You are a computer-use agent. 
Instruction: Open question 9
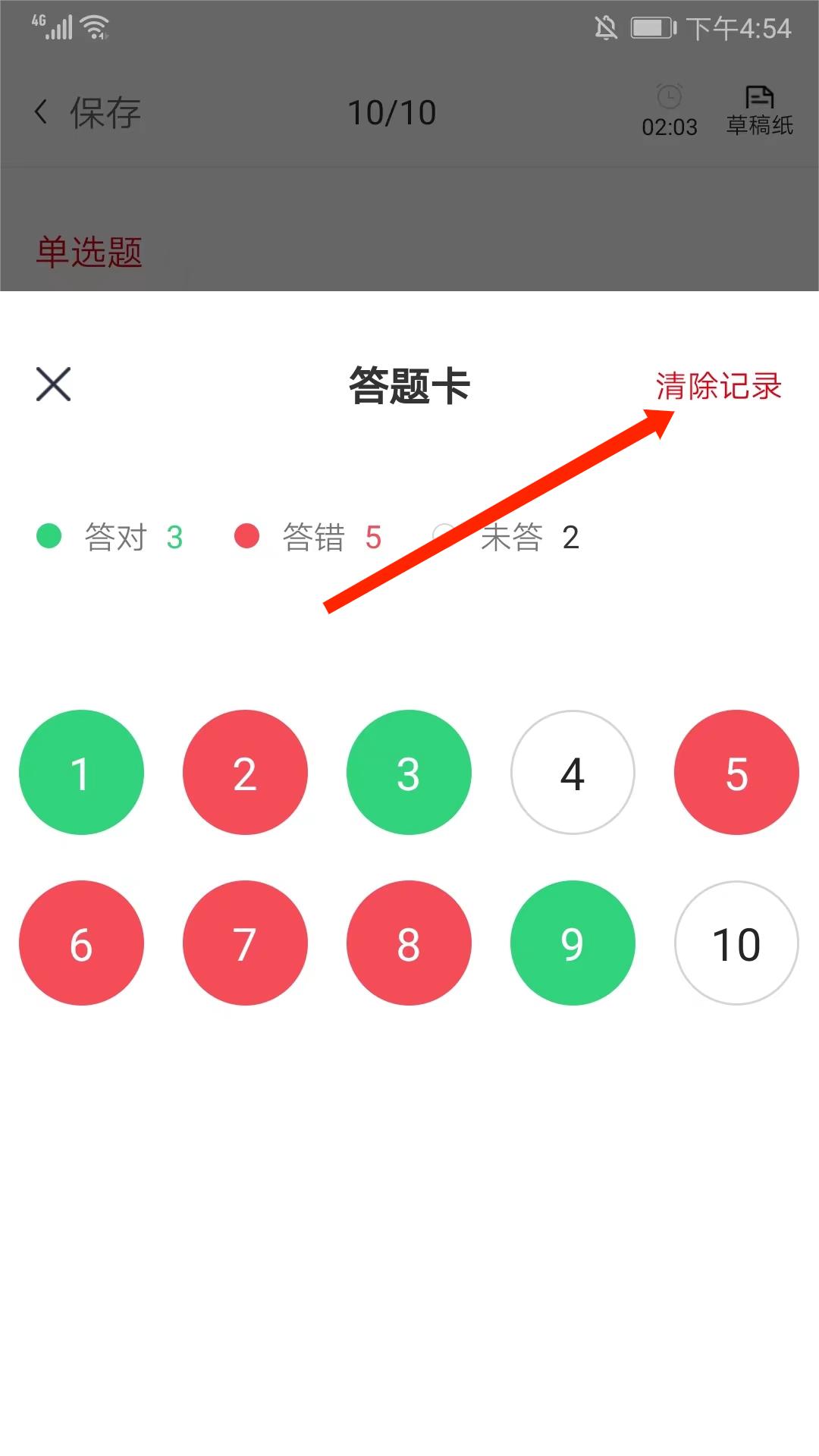pos(573,943)
